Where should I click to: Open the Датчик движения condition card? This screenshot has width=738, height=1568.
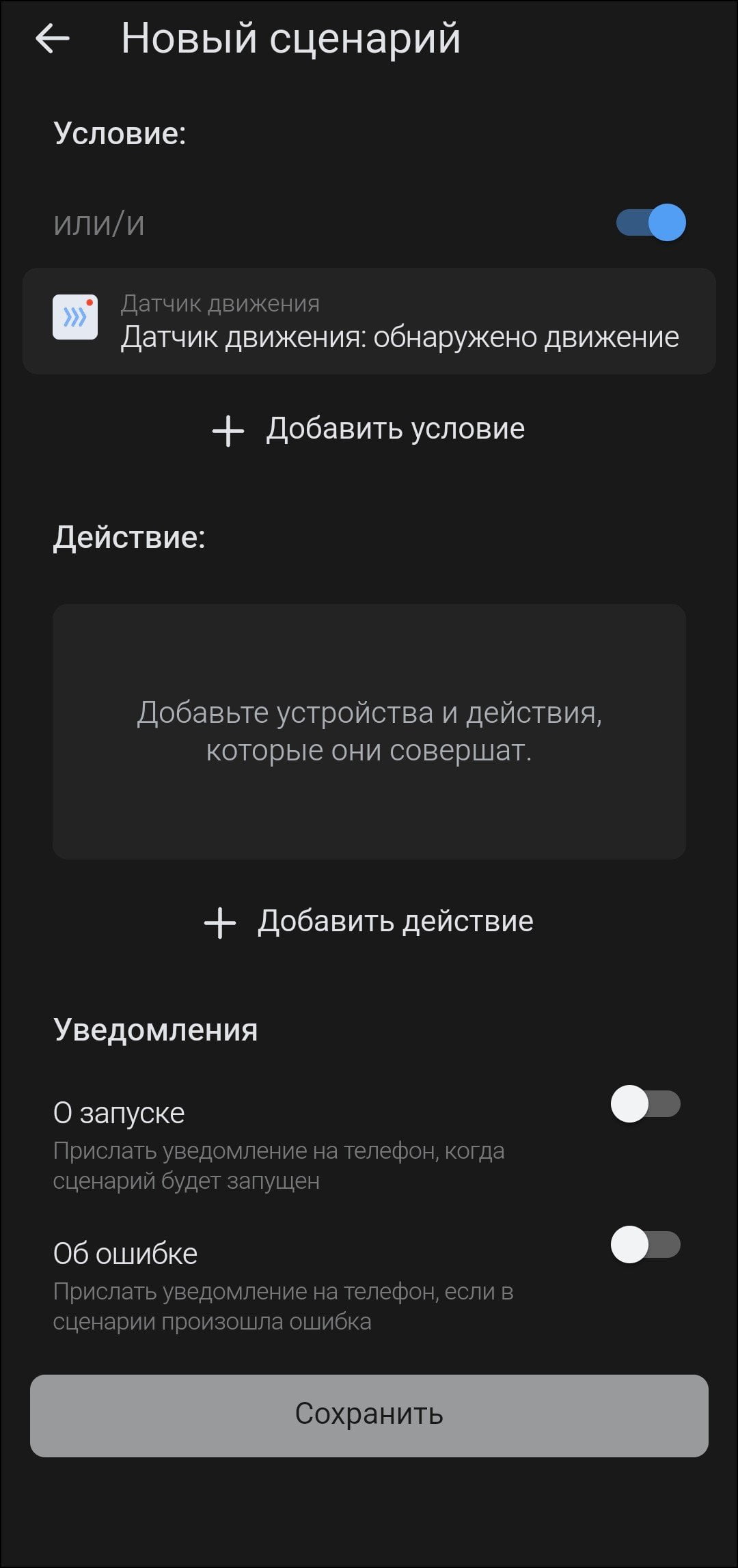pyautogui.click(x=369, y=321)
